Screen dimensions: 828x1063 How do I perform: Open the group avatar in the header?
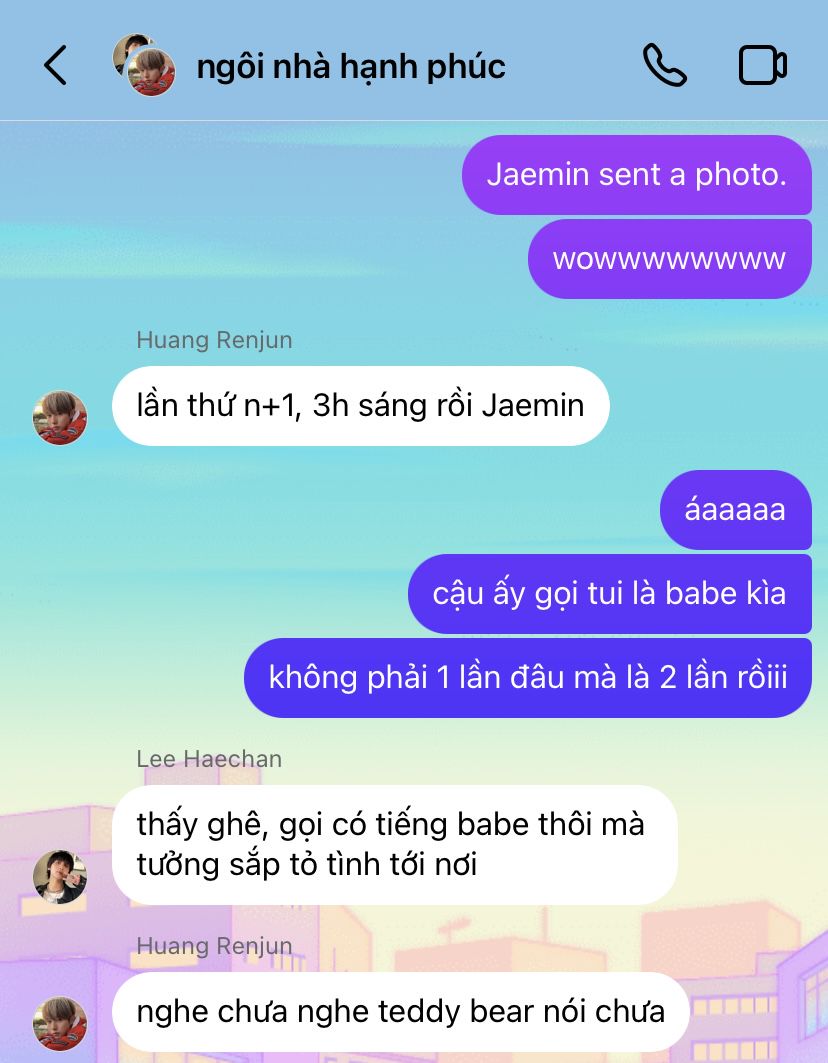click(145, 66)
